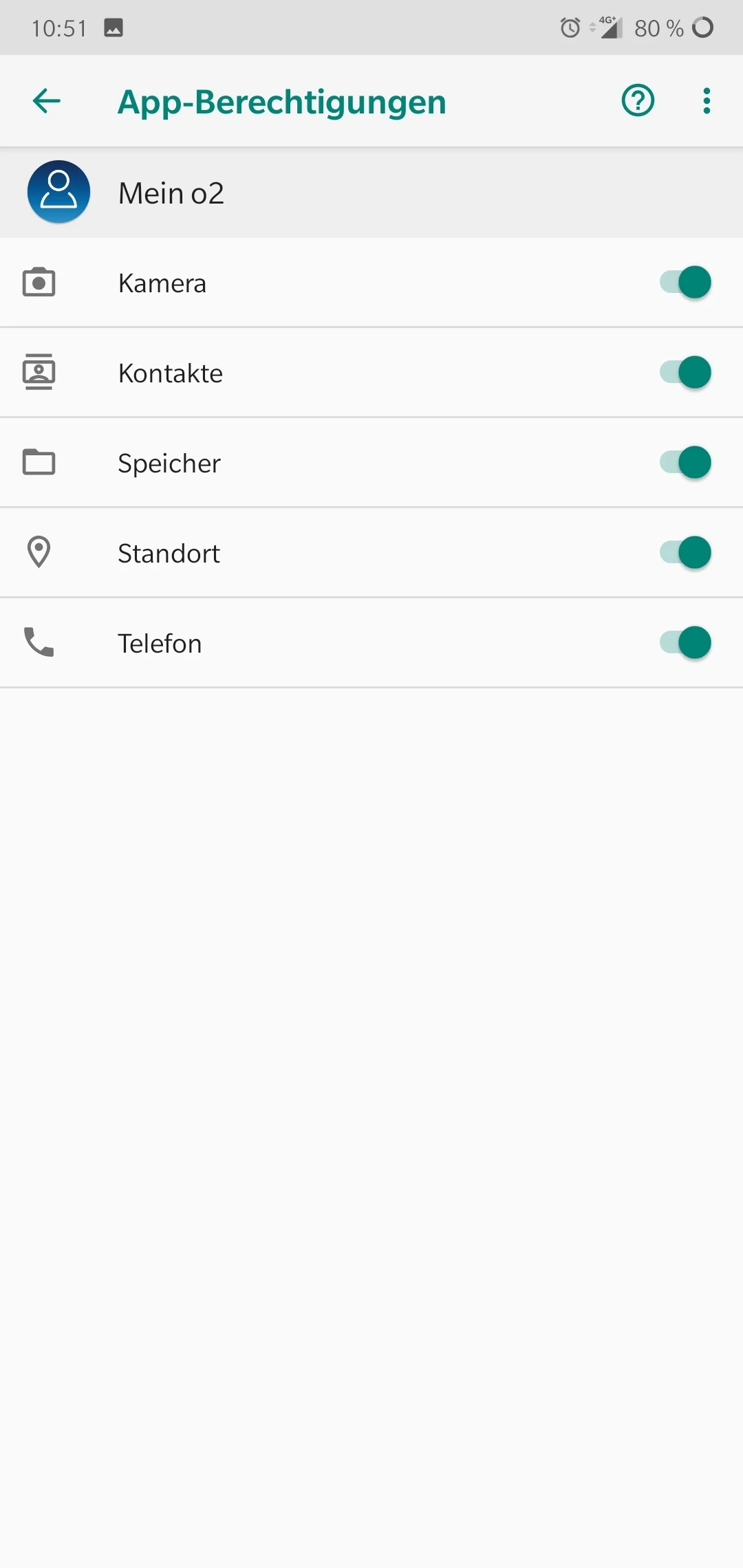Turn off Kontakte permission
This screenshot has height=1568, width=743.
click(x=685, y=373)
